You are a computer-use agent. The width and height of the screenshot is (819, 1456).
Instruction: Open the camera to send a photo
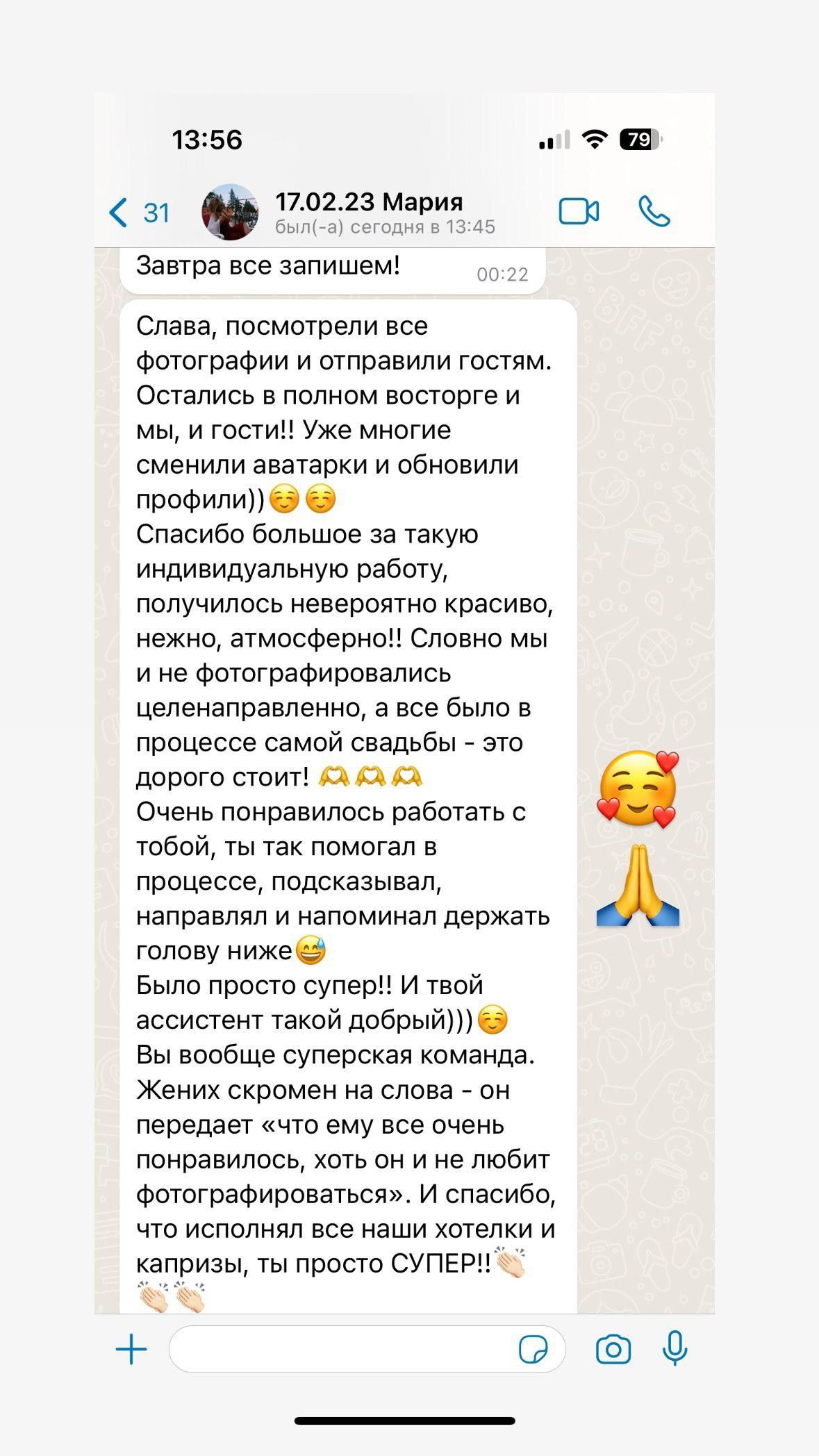tap(613, 1350)
